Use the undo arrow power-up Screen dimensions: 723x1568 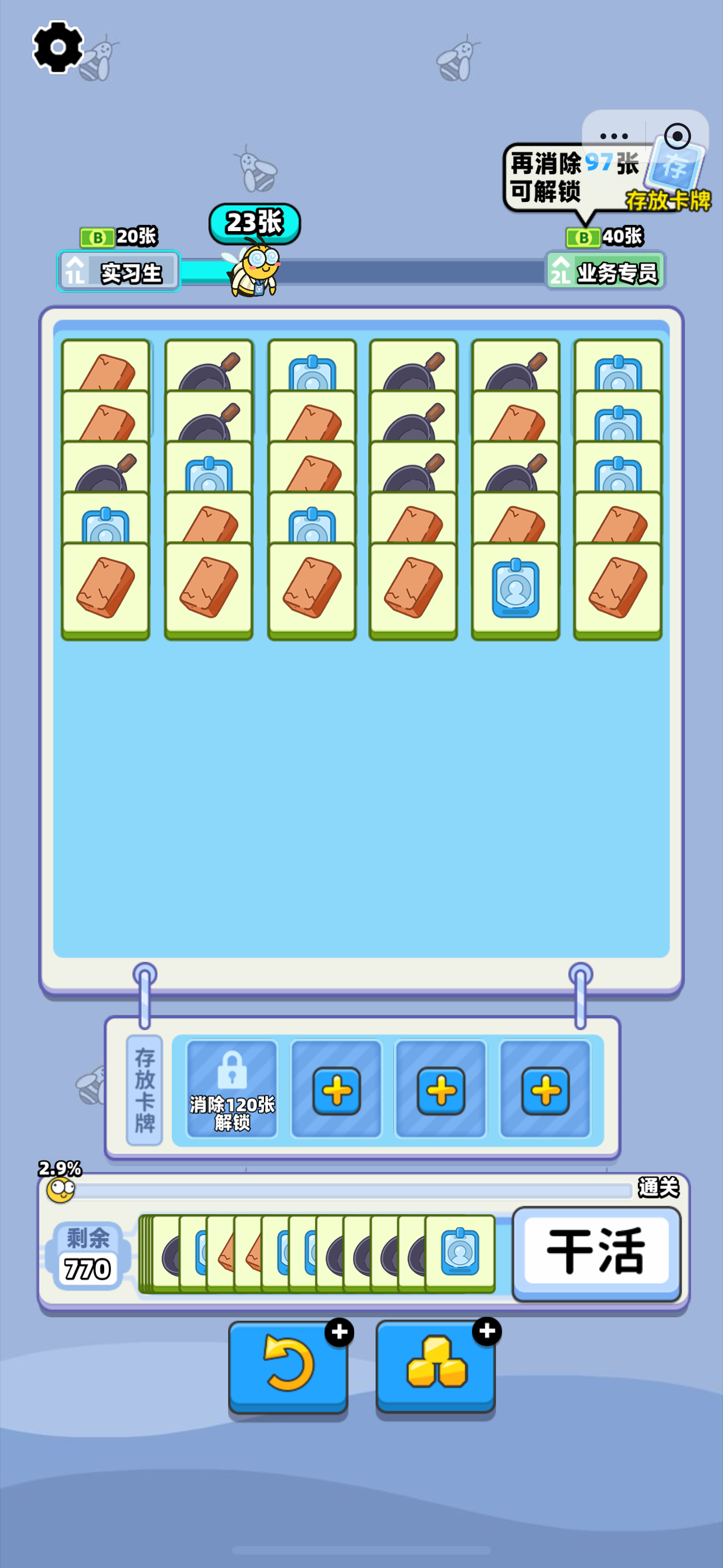pos(288,1366)
